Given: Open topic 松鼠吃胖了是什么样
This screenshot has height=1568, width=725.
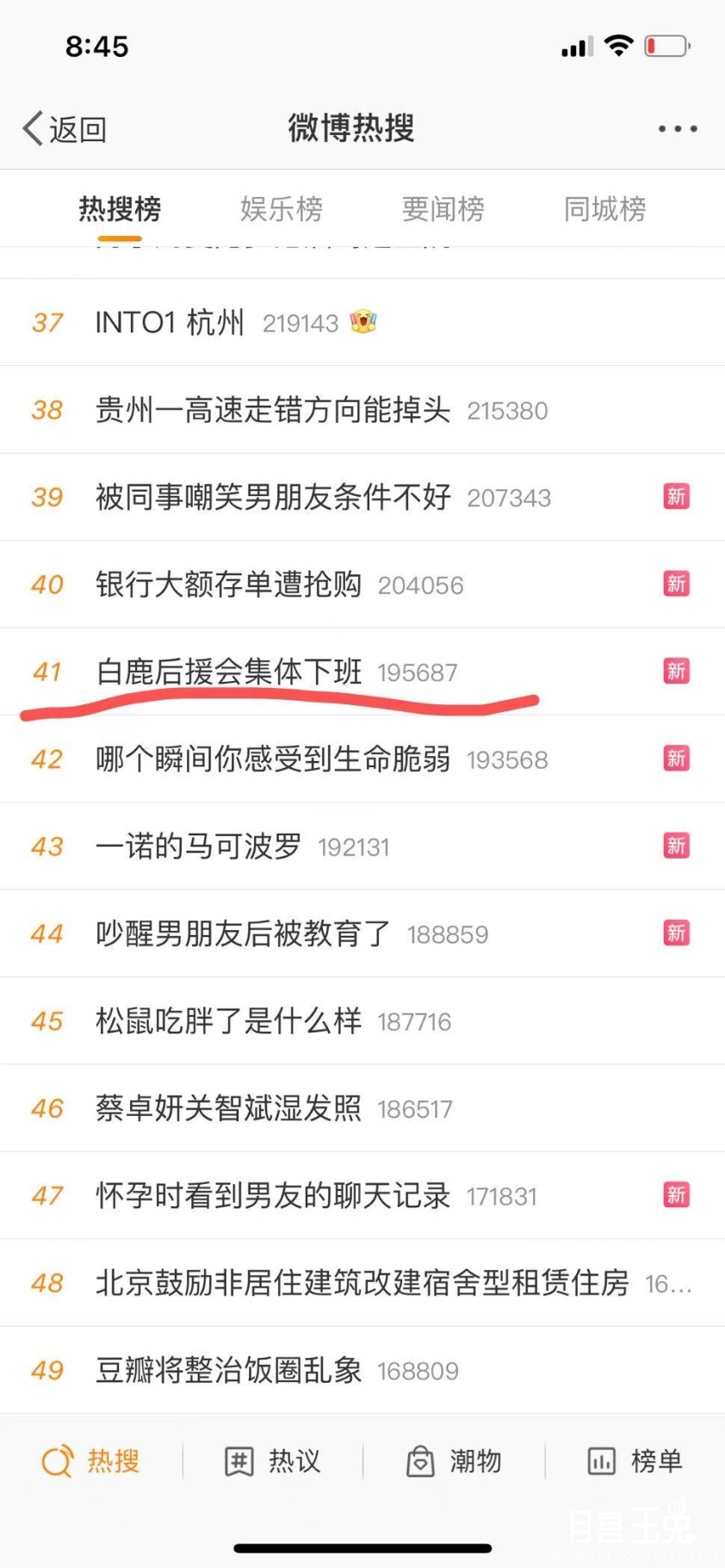Looking at the screenshot, I should 362,1021.
